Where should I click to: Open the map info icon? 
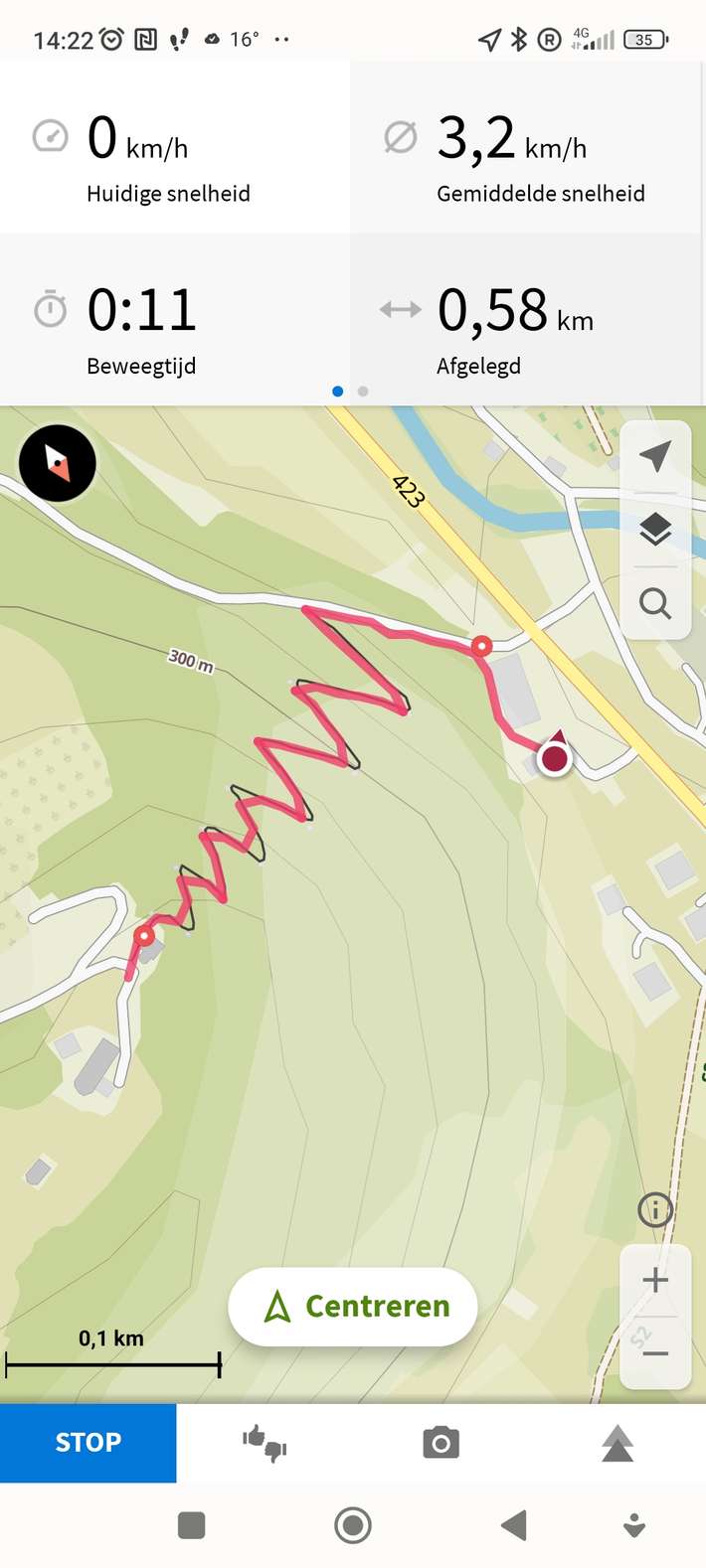(x=654, y=1209)
